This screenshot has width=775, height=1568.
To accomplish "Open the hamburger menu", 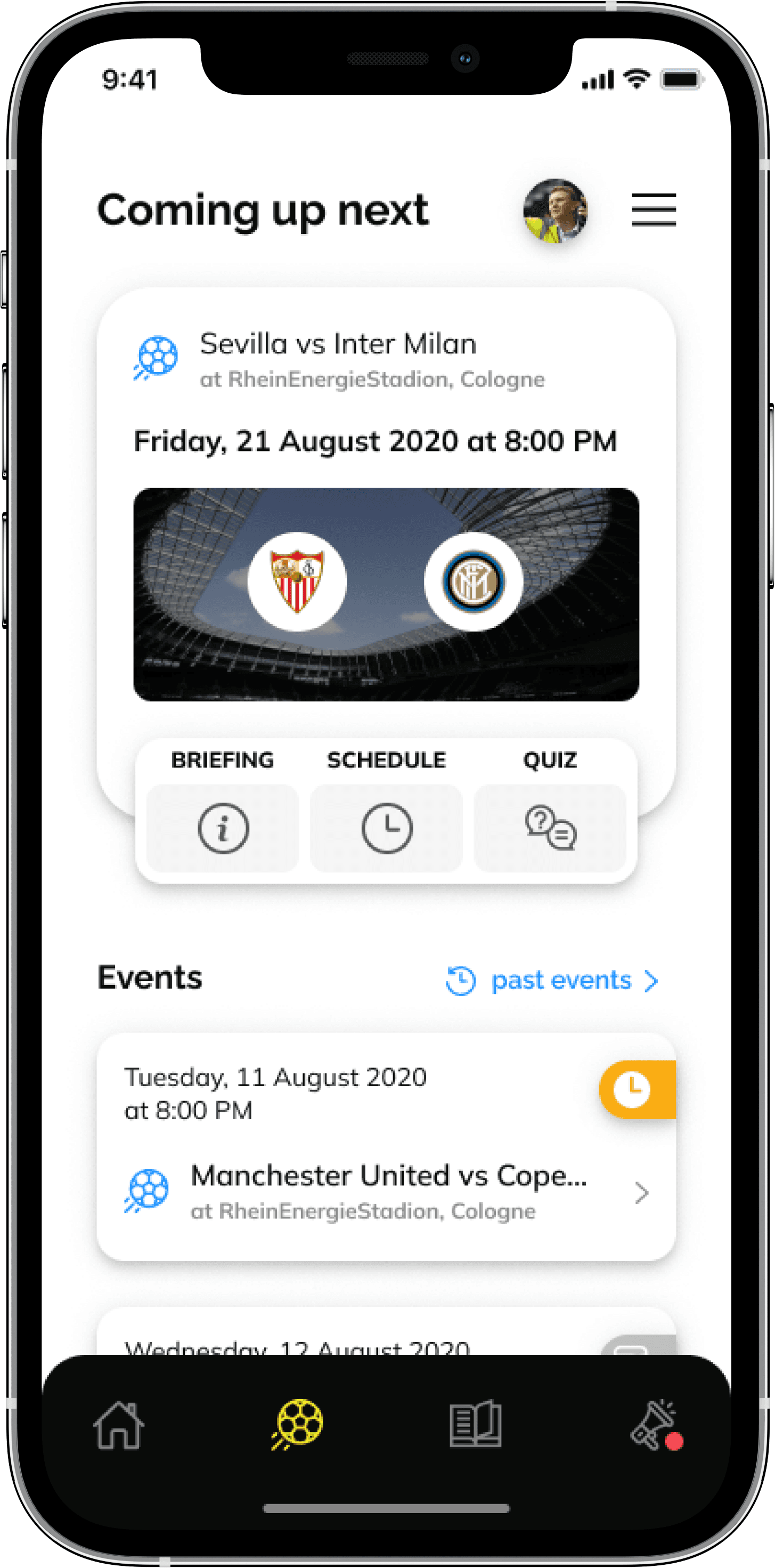I will (654, 210).
